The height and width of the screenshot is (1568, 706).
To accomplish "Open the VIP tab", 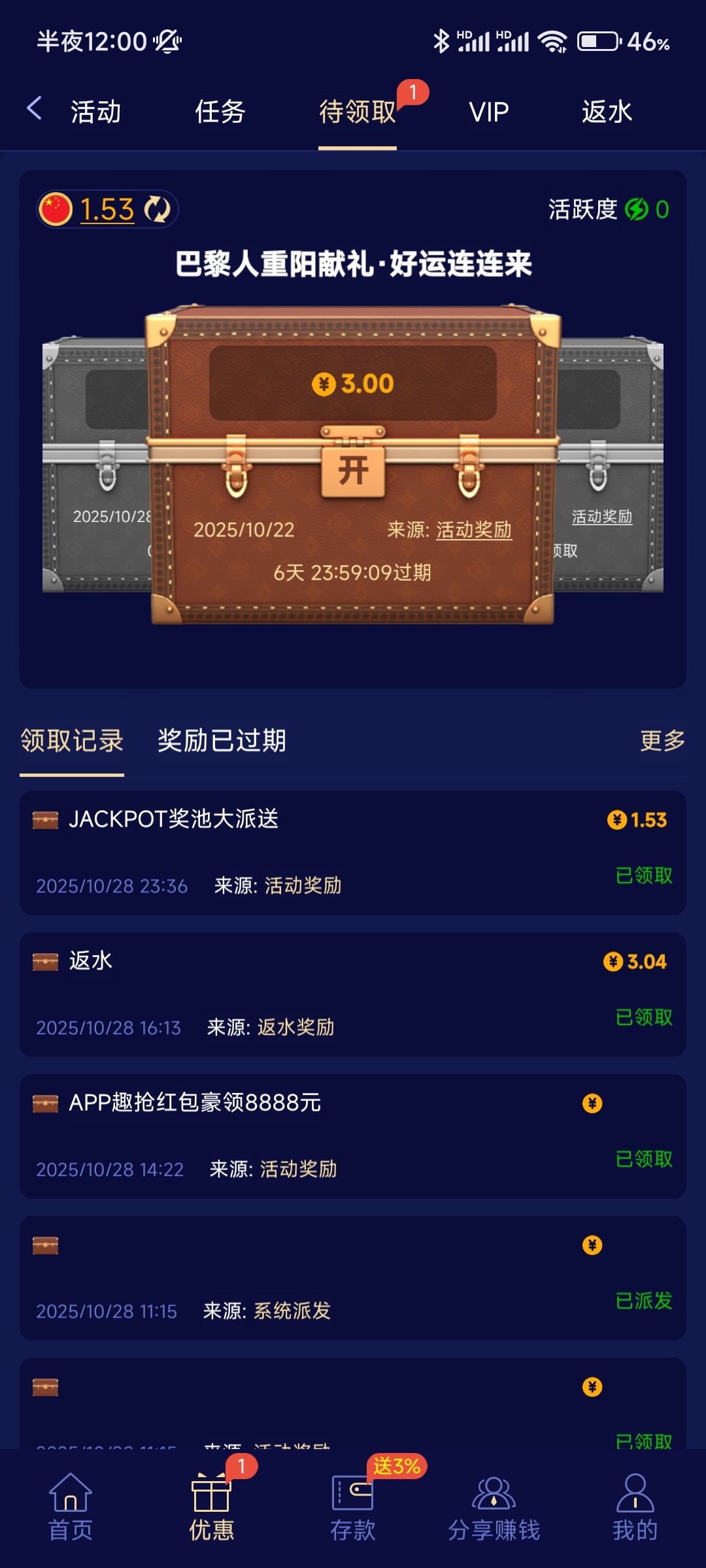I will [x=488, y=112].
